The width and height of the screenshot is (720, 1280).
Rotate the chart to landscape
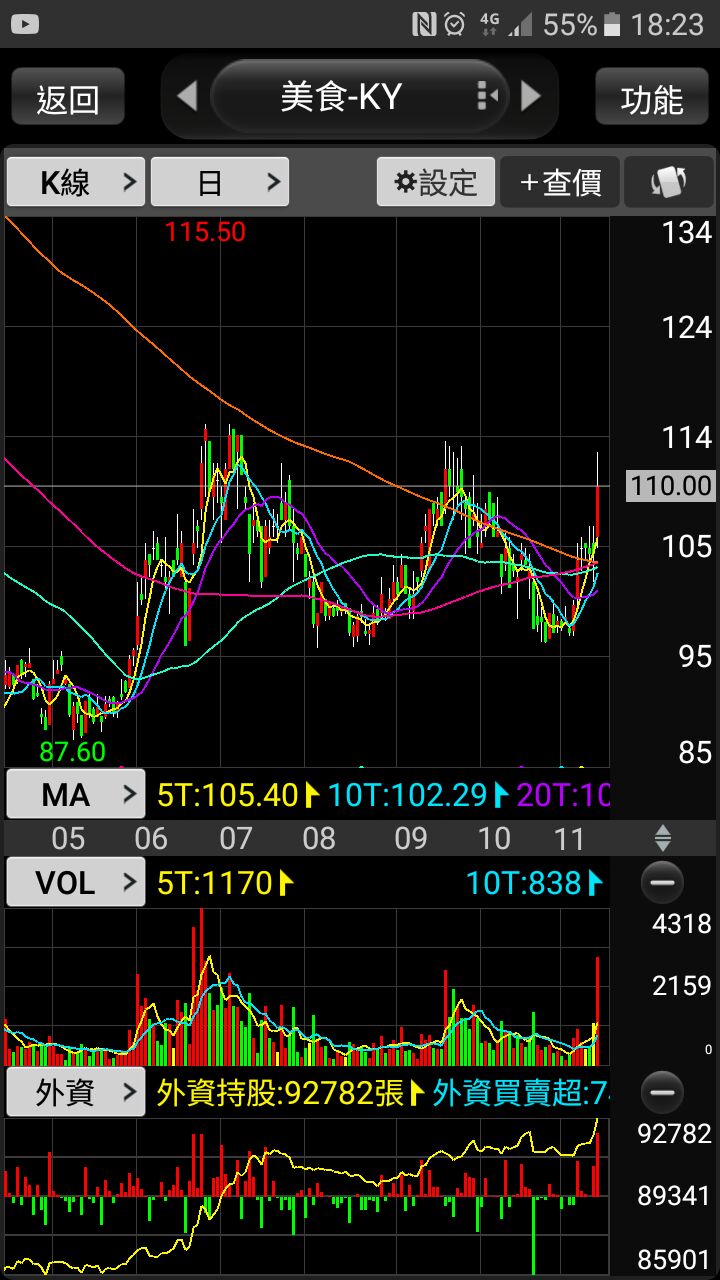tap(666, 182)
